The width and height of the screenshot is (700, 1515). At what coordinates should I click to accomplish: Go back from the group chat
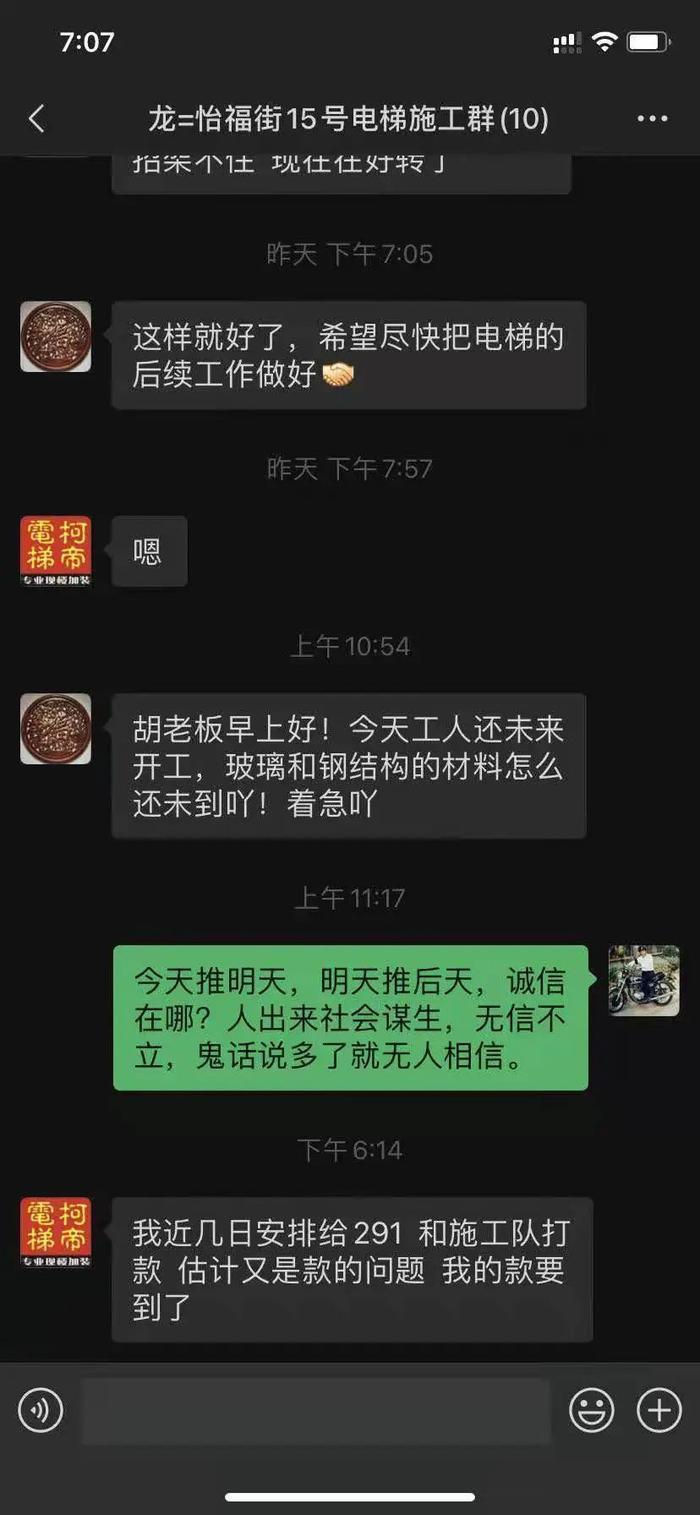coord(37,120)
